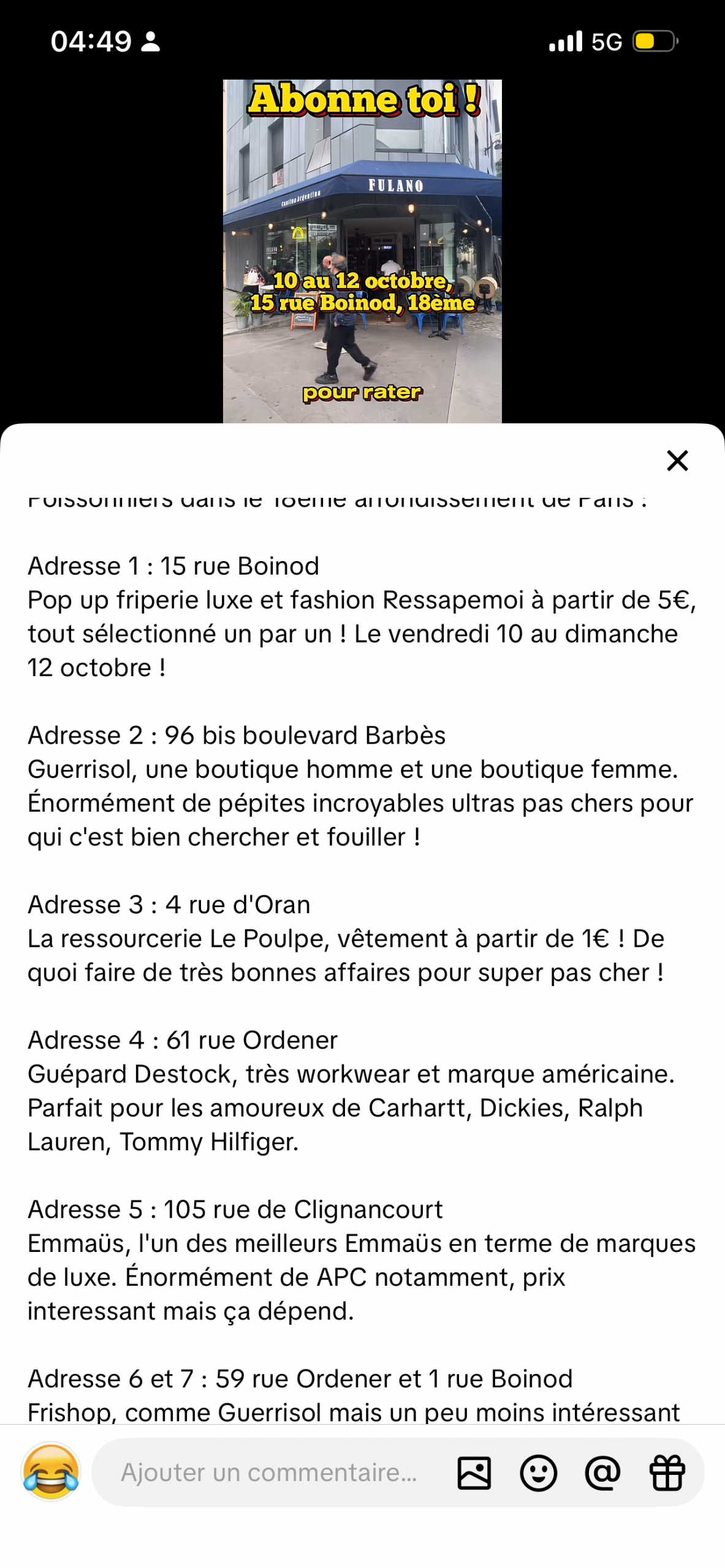Screen dimensions: 725x1568
Task: Close the description panel
Action: tap(677, 461)
